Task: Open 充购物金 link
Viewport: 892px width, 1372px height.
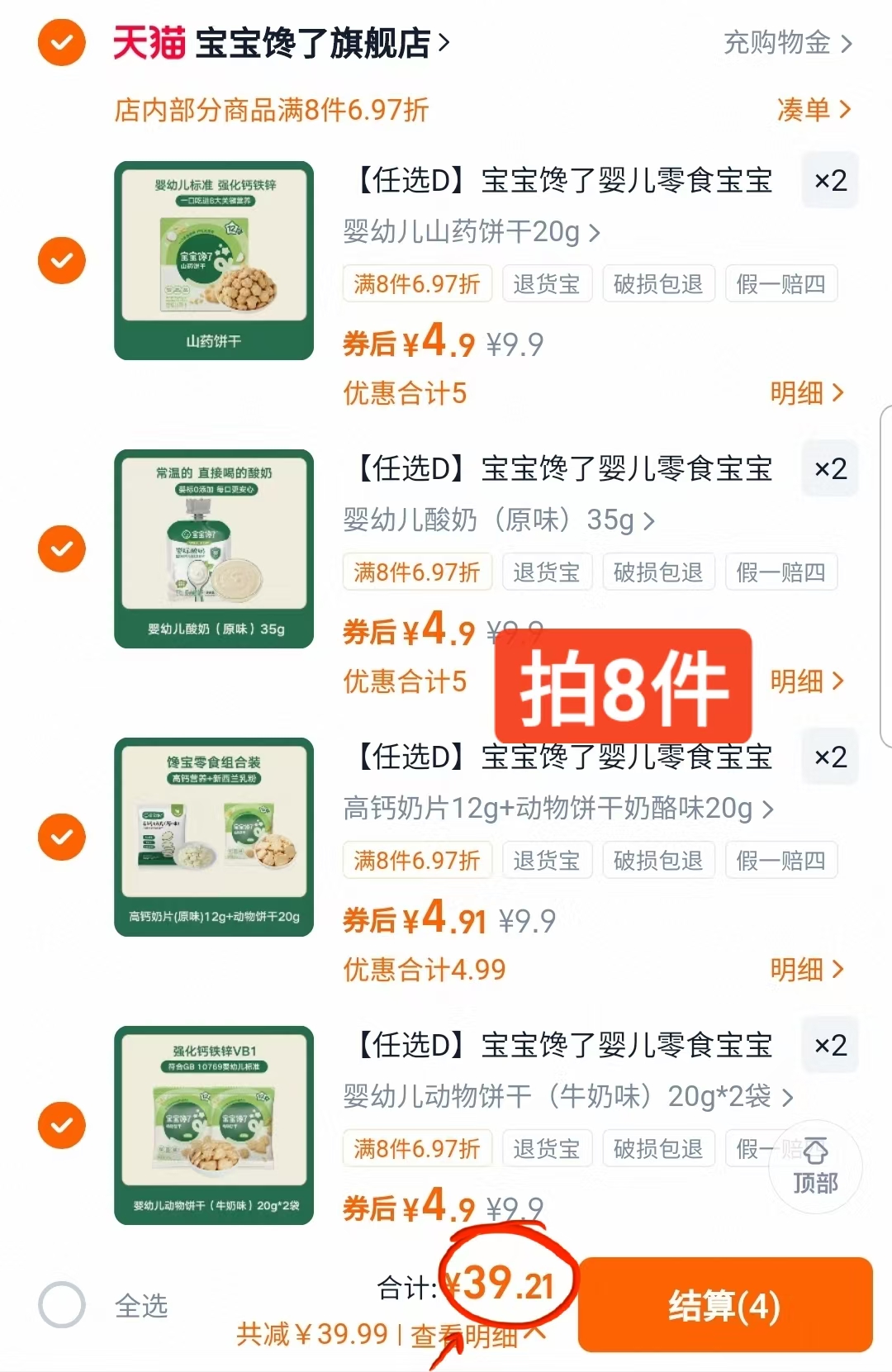Action: [786, 43]
